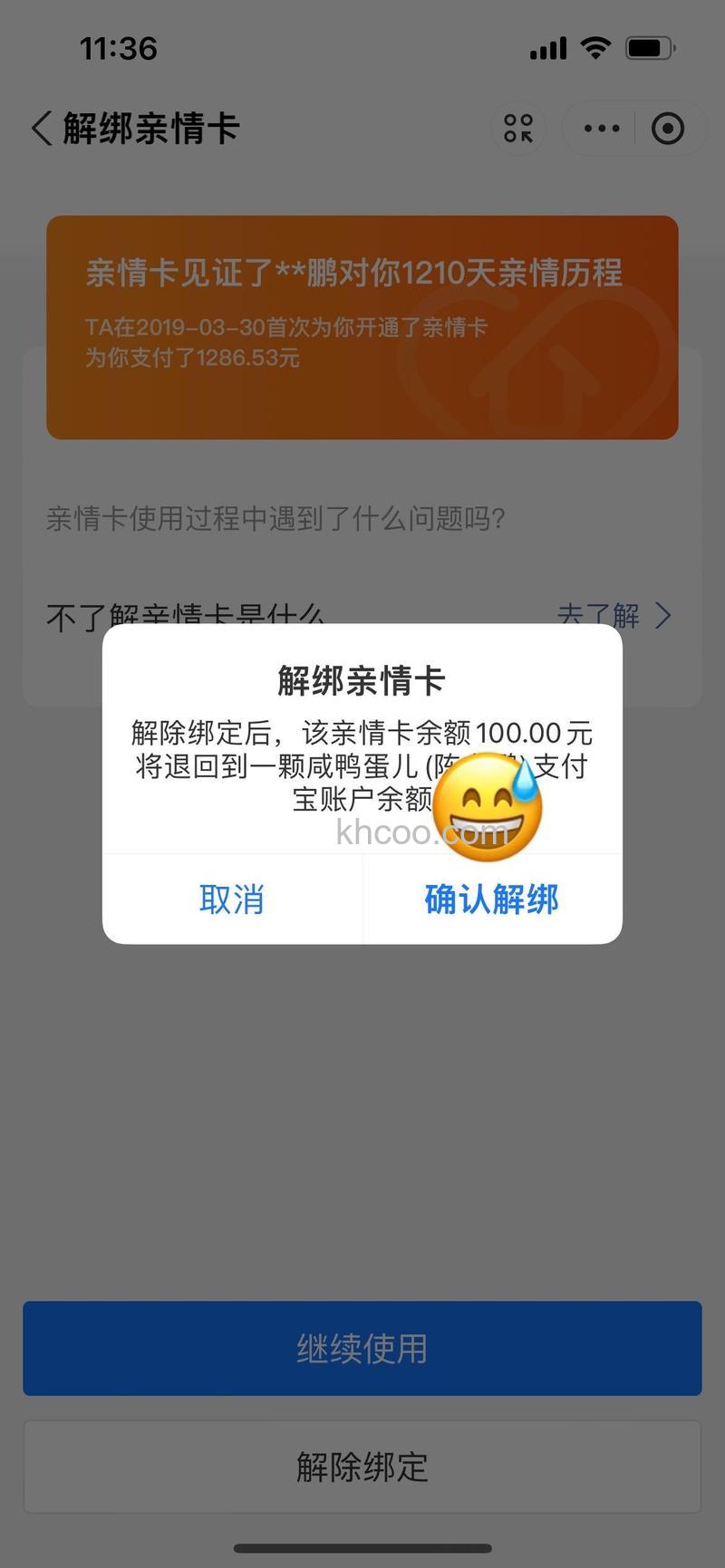The image size is (725, 1568).
Task: Tap 继续使用 to keep using the card
Action: 362,1349
